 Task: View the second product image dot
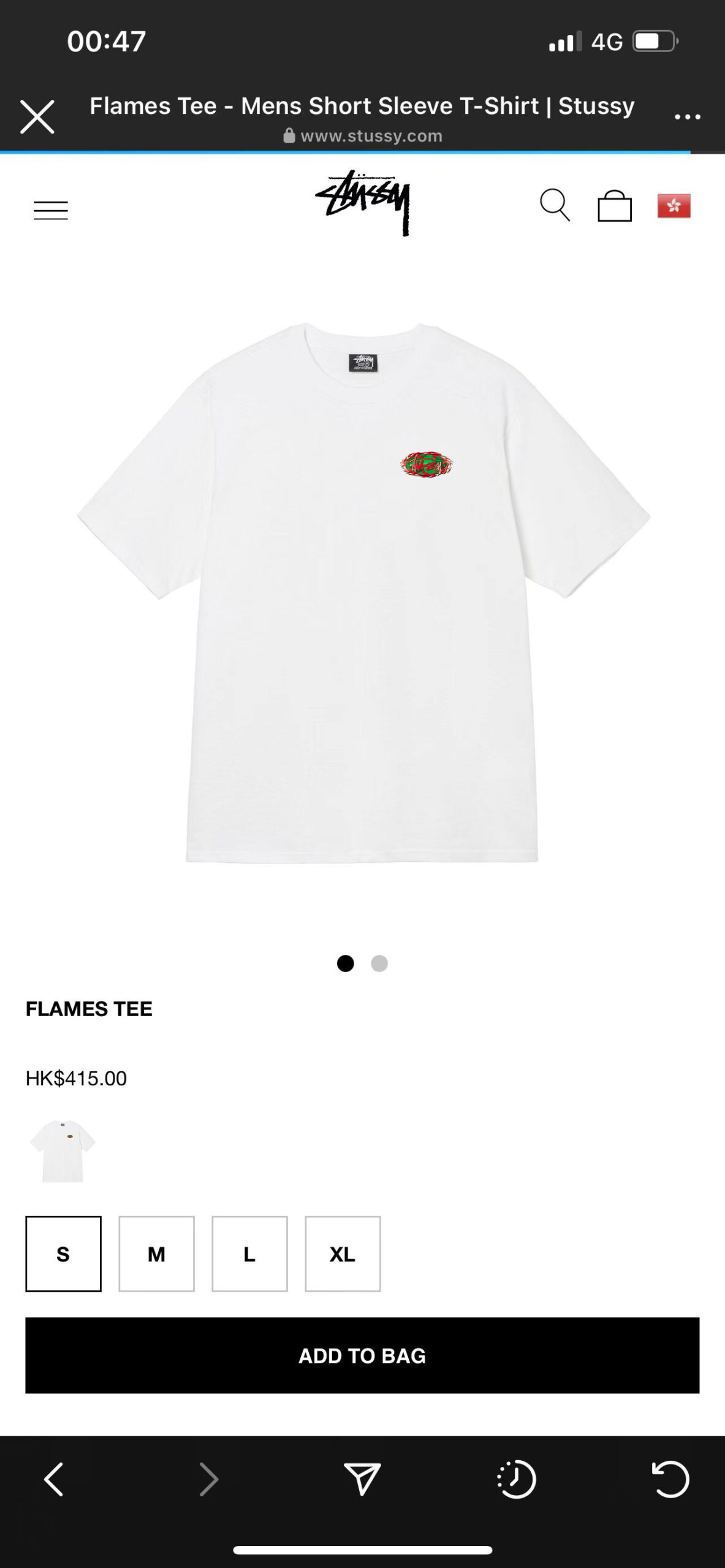(379, 963)
